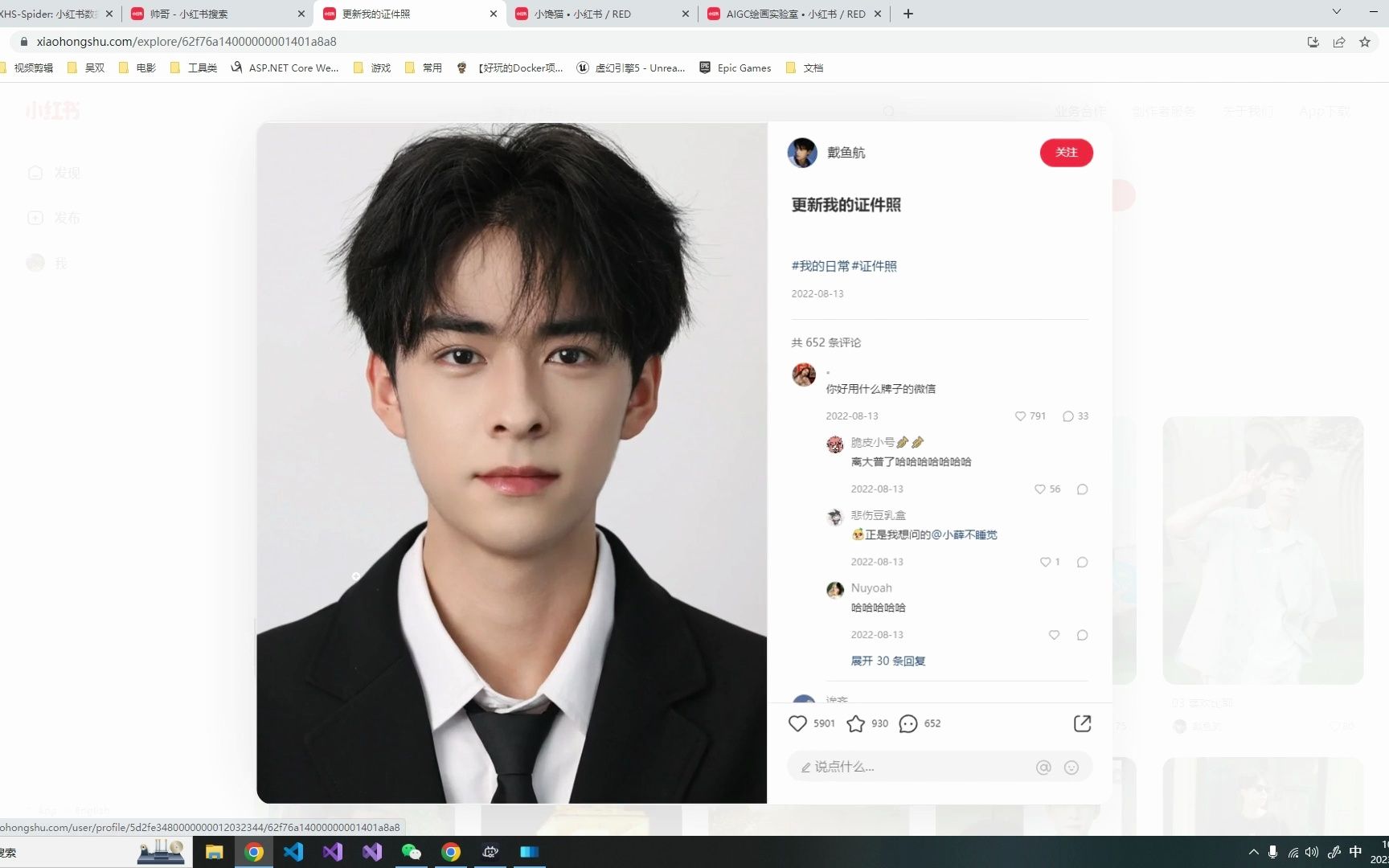Open the @ mention picker in the comment box
This screenshot has width=1389, height=868.
tap(1043, 767)
